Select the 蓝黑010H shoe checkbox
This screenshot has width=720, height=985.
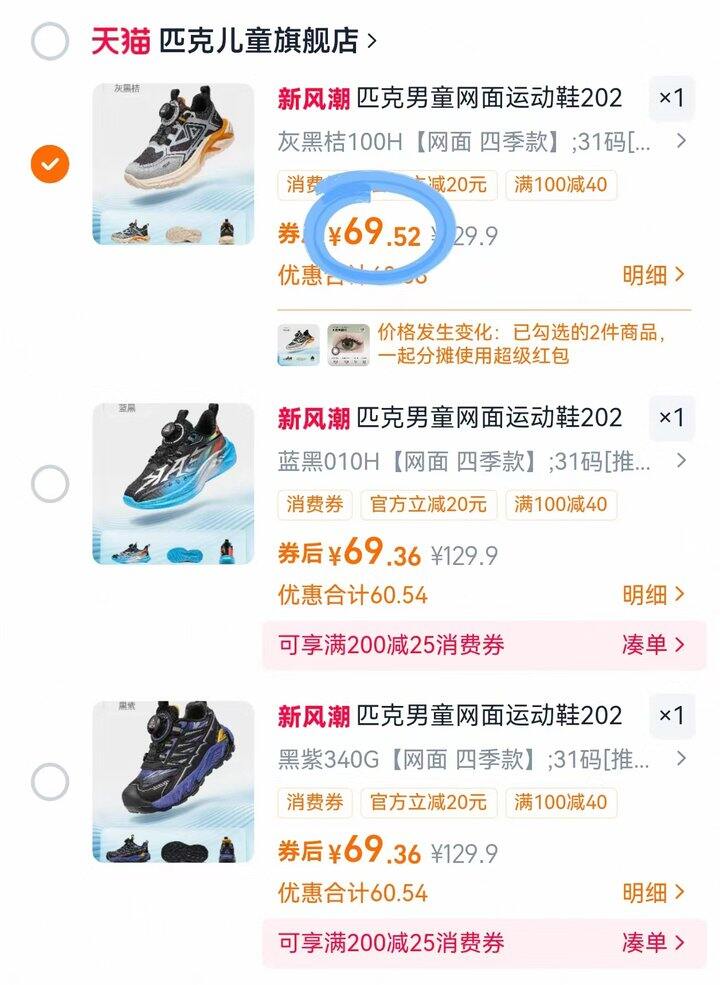[50, 484]
